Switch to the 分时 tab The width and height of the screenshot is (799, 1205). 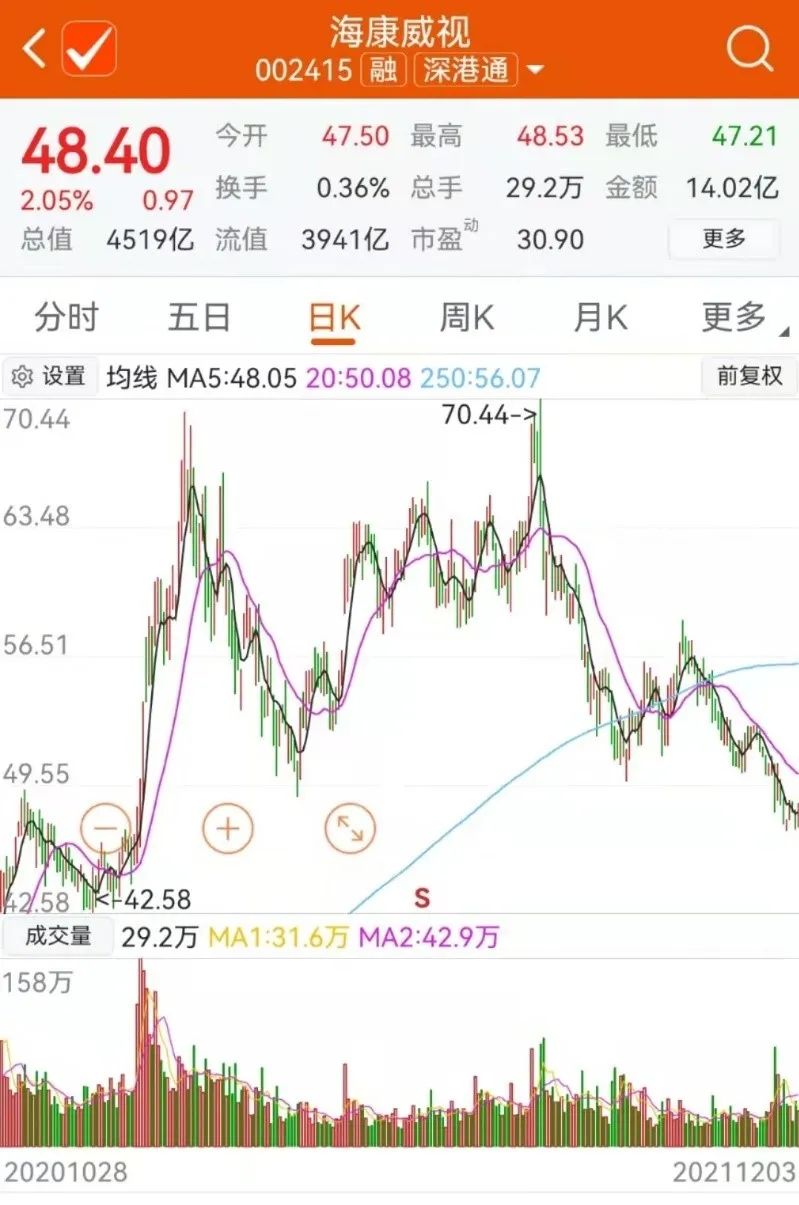67,318
